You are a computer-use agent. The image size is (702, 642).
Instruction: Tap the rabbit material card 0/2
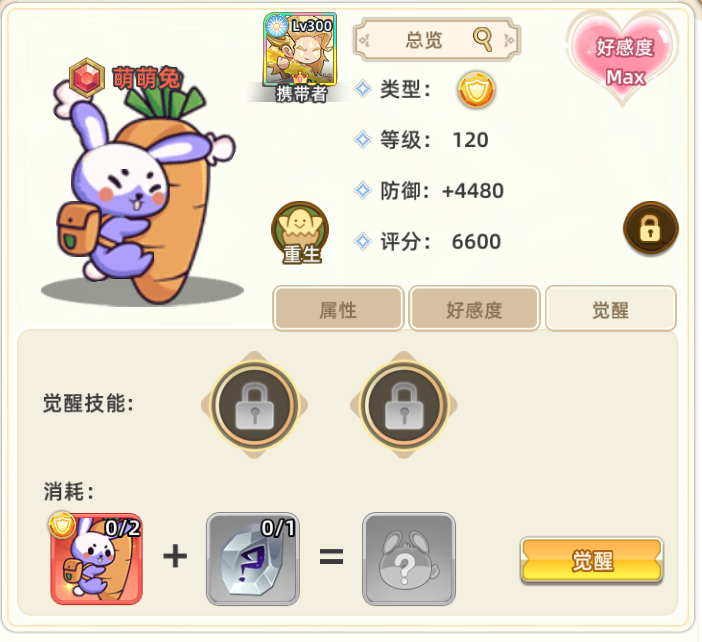(97, 559)
